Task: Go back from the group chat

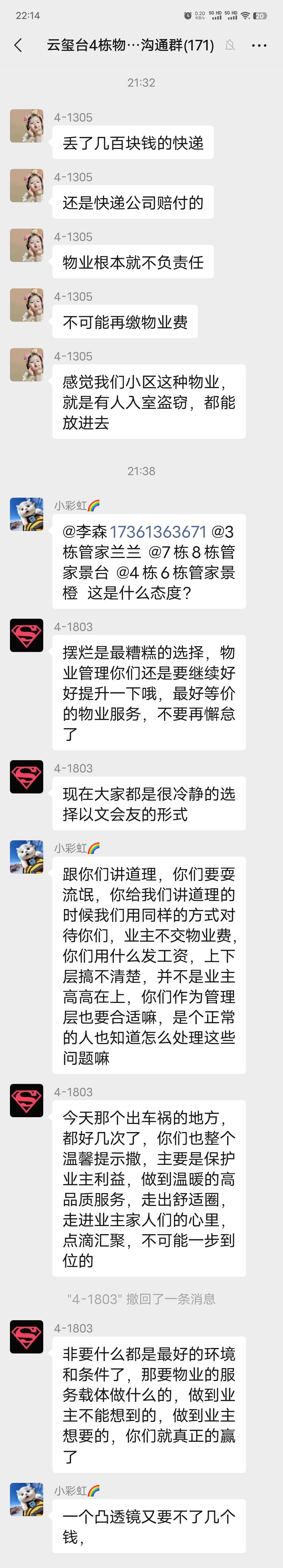Action: tap(18, 45)
